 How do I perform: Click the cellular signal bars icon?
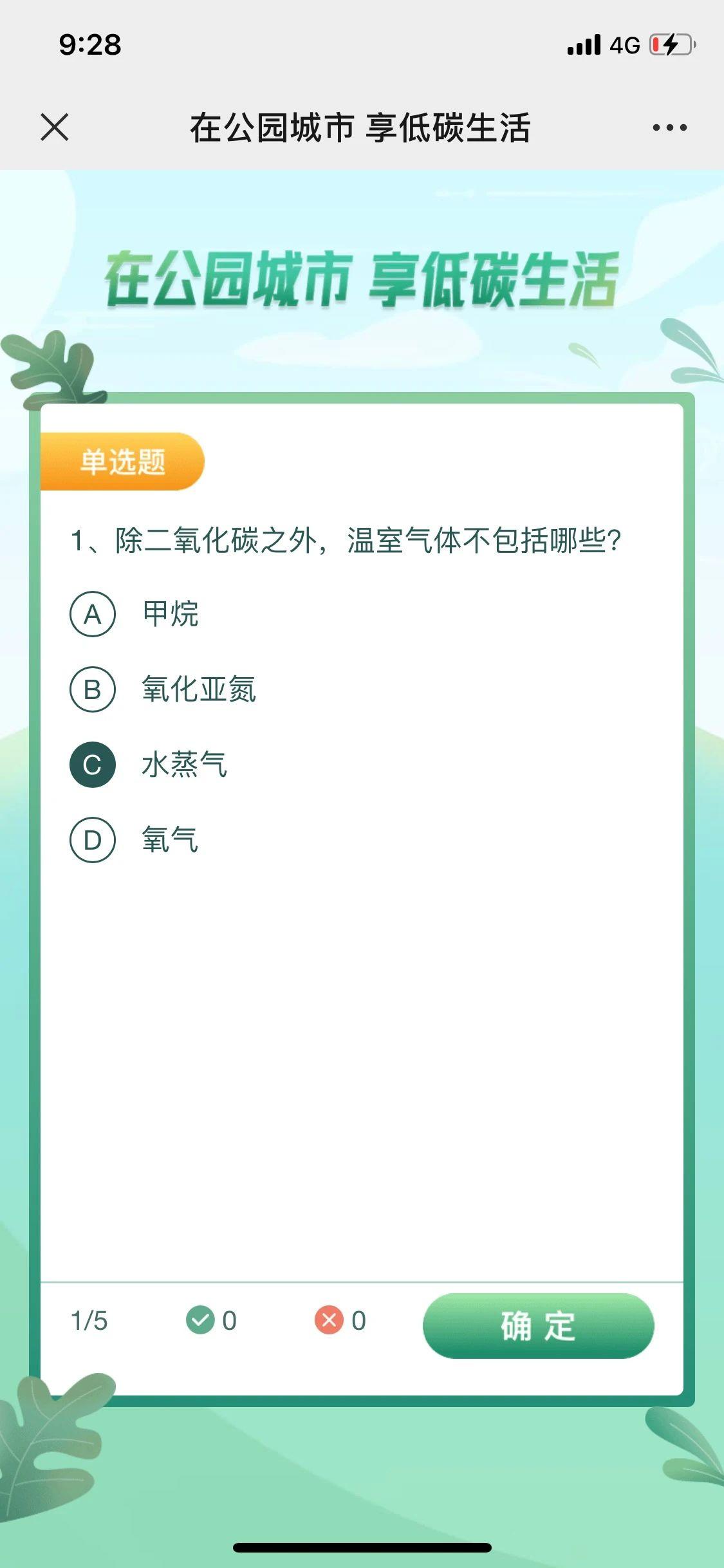tap(582, 44)
